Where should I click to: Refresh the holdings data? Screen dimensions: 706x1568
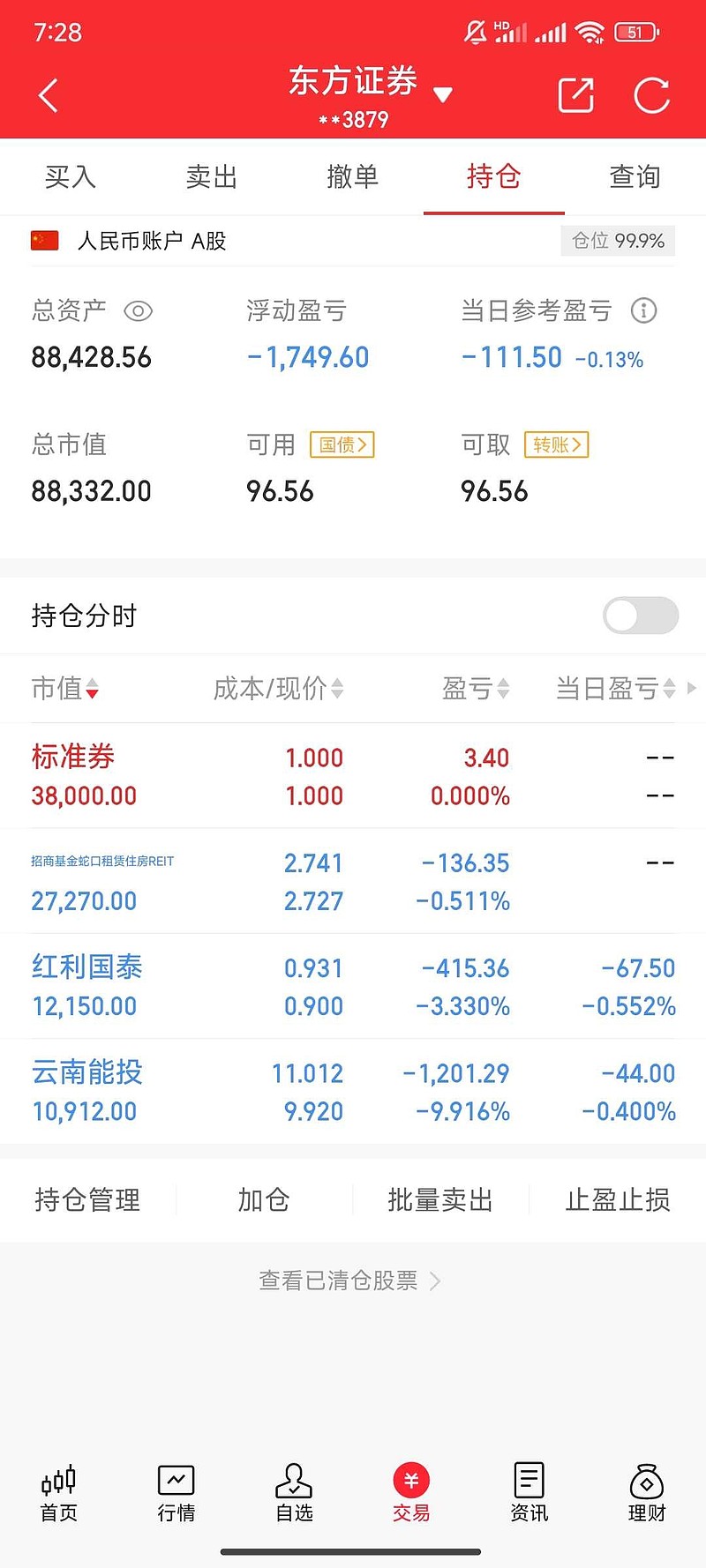click(x=652, y=95)
